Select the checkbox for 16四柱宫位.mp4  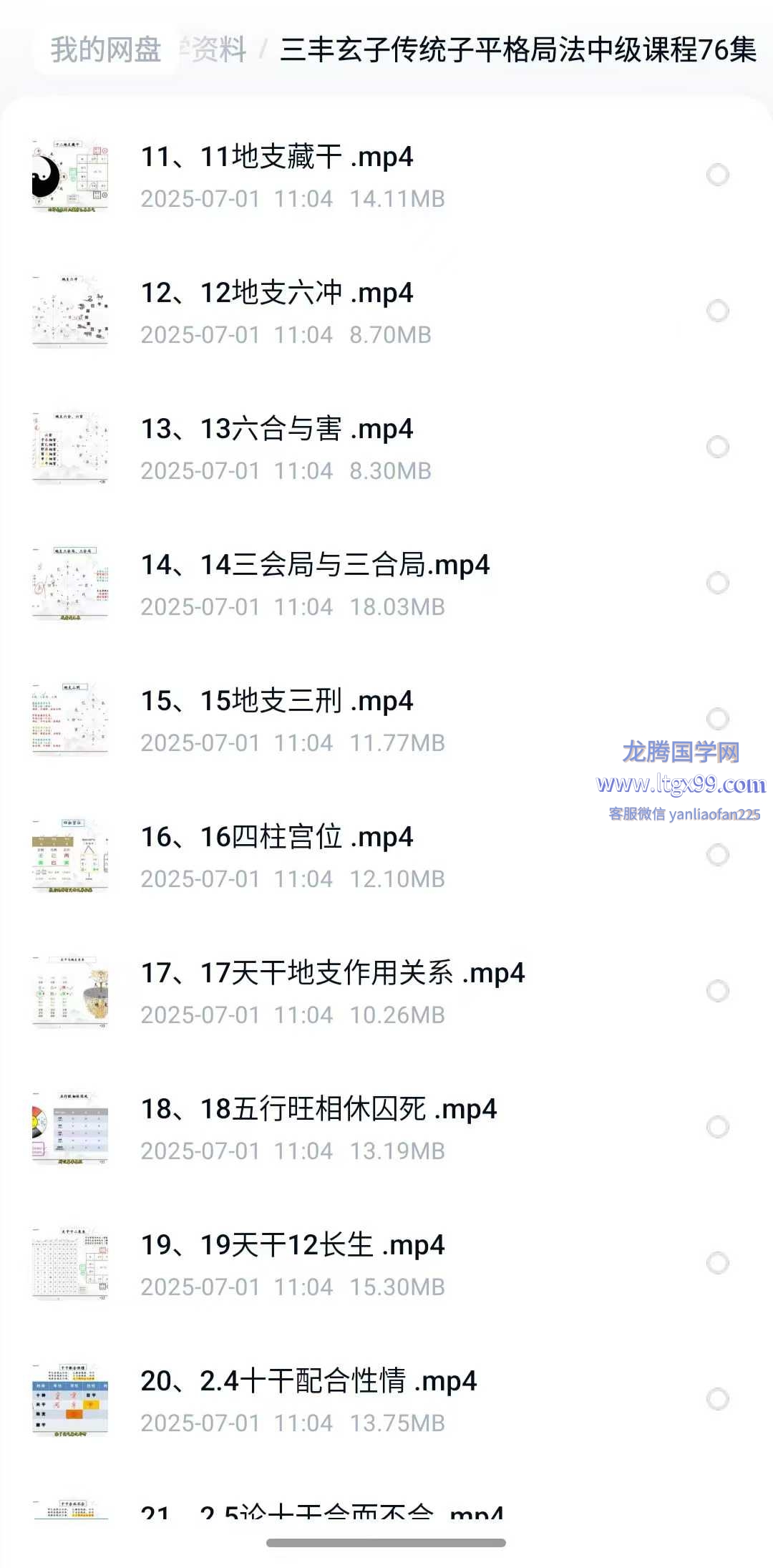[x=717, y=854]
